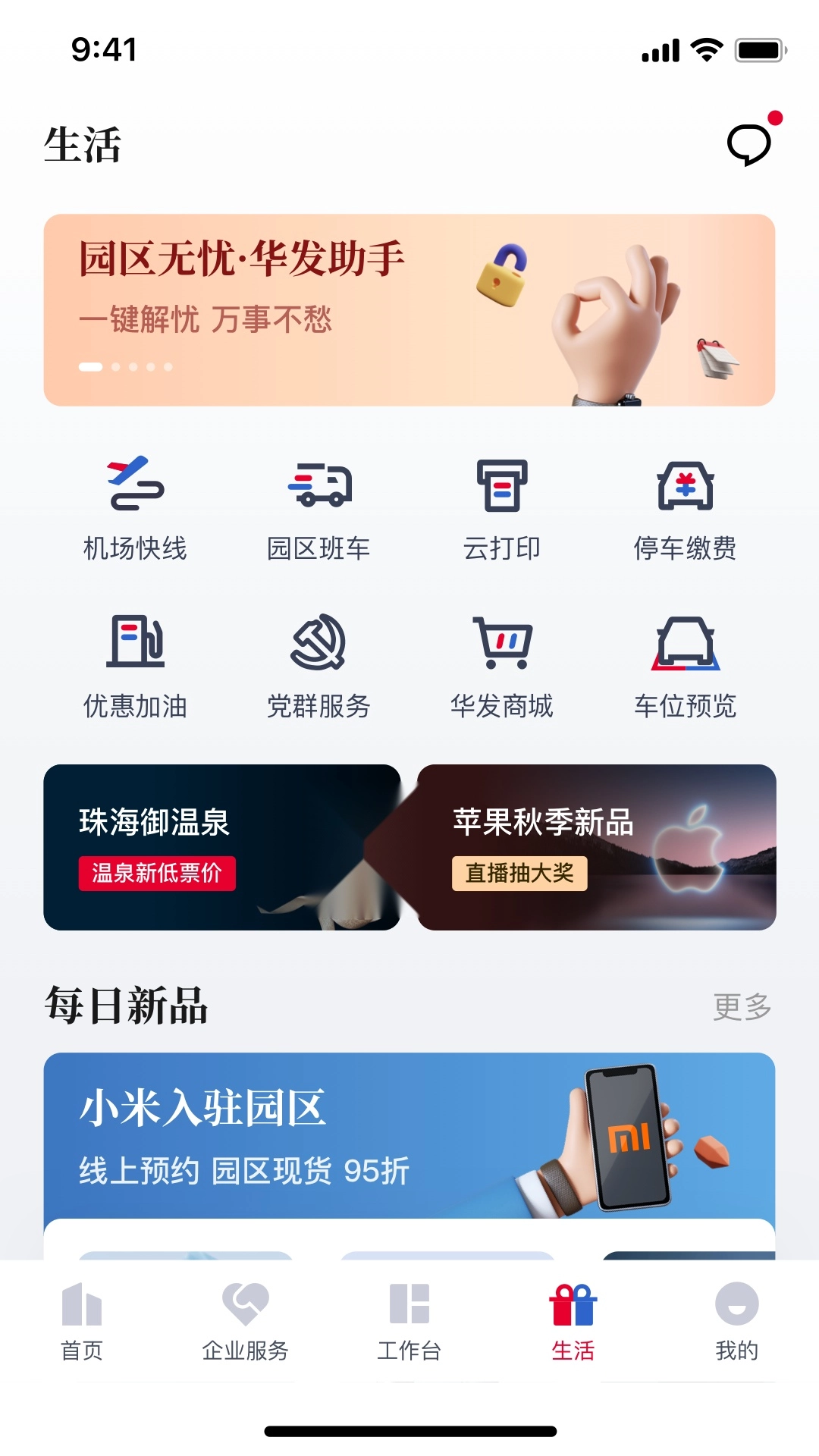Open the 小米入驻园区 promotion banner

click(409, 1135)
